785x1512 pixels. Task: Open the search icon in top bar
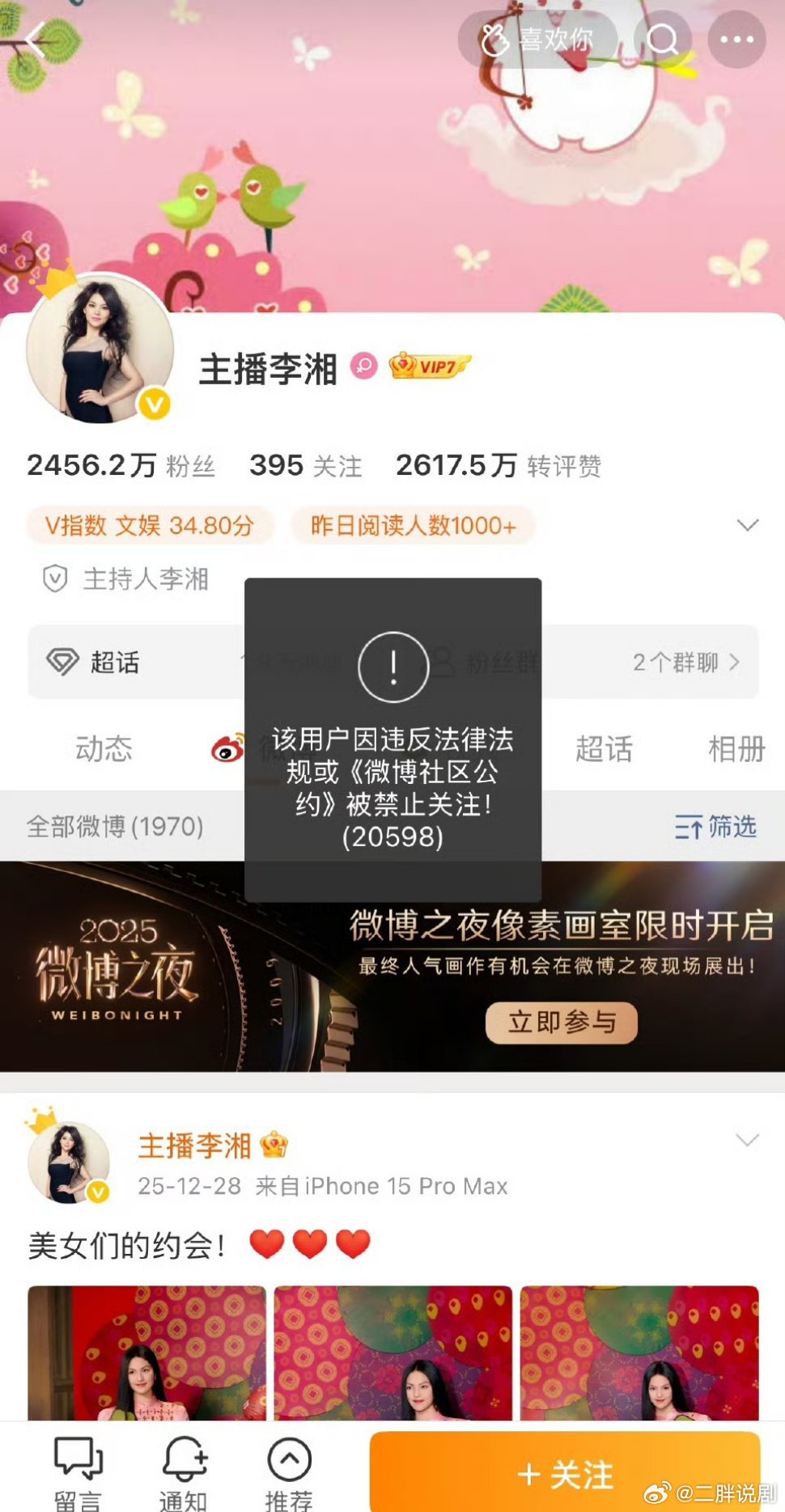click(662, 38)
